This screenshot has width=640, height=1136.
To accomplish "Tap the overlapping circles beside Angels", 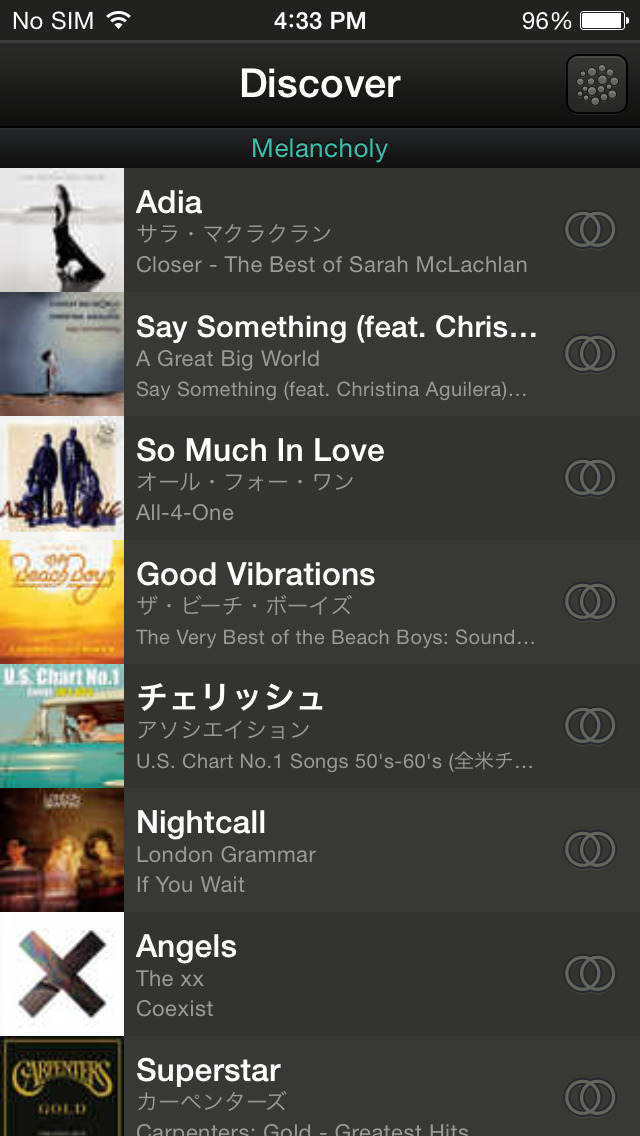I will tap(590, 974).
